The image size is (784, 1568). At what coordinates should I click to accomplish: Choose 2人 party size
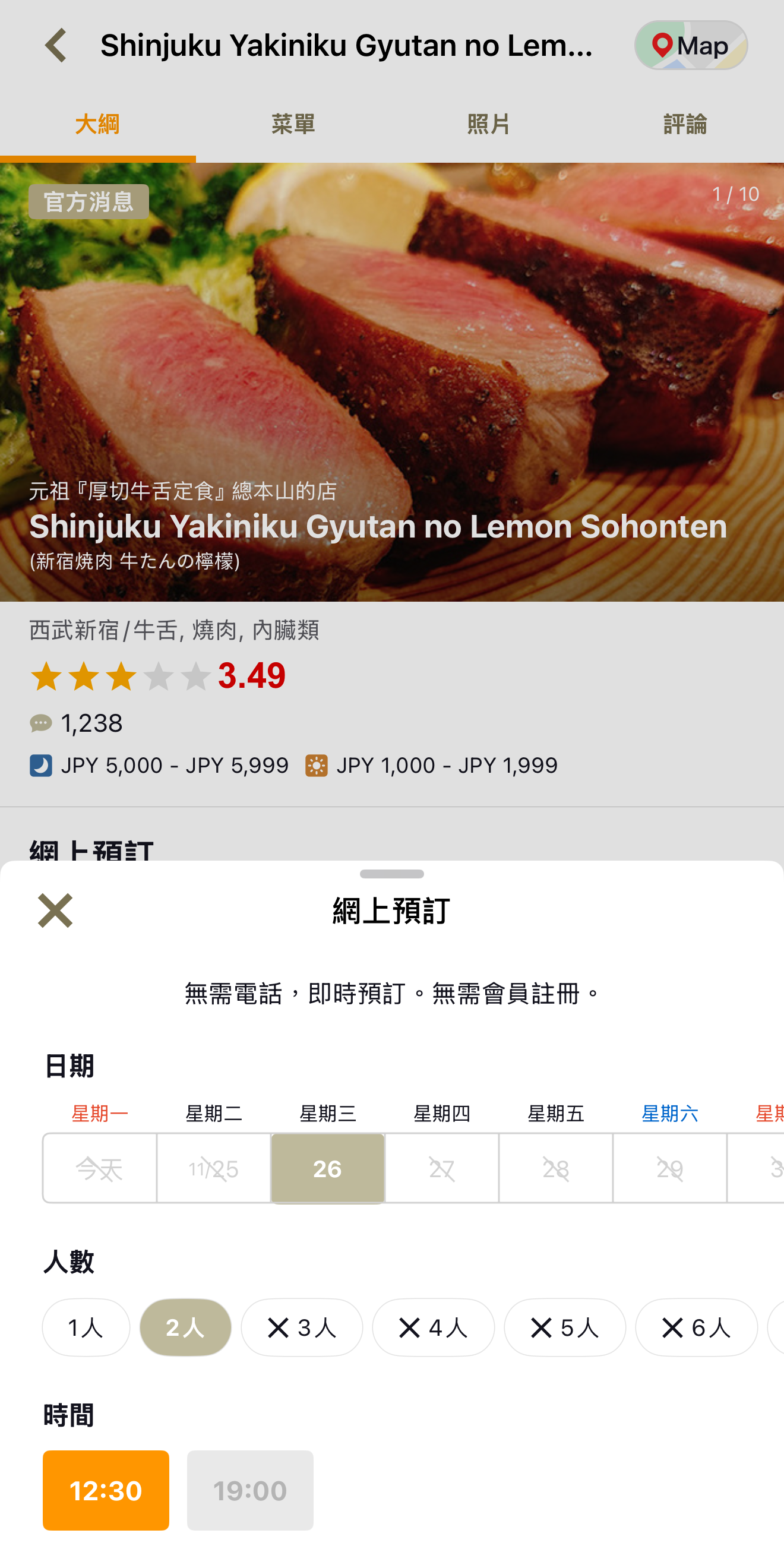[x=185, y=1327]
